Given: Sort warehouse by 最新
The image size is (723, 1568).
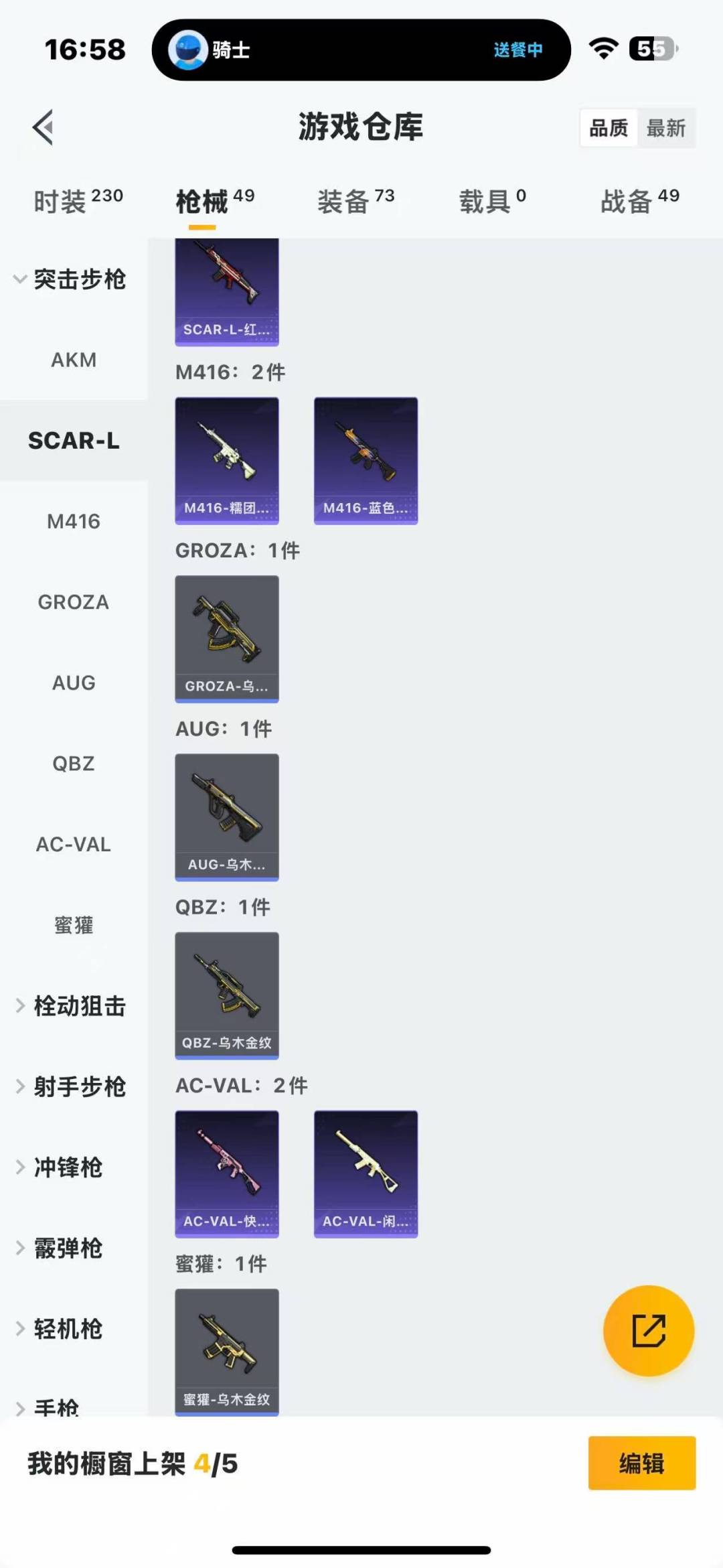Looking at the screenshot, I should tap(665, 128).
